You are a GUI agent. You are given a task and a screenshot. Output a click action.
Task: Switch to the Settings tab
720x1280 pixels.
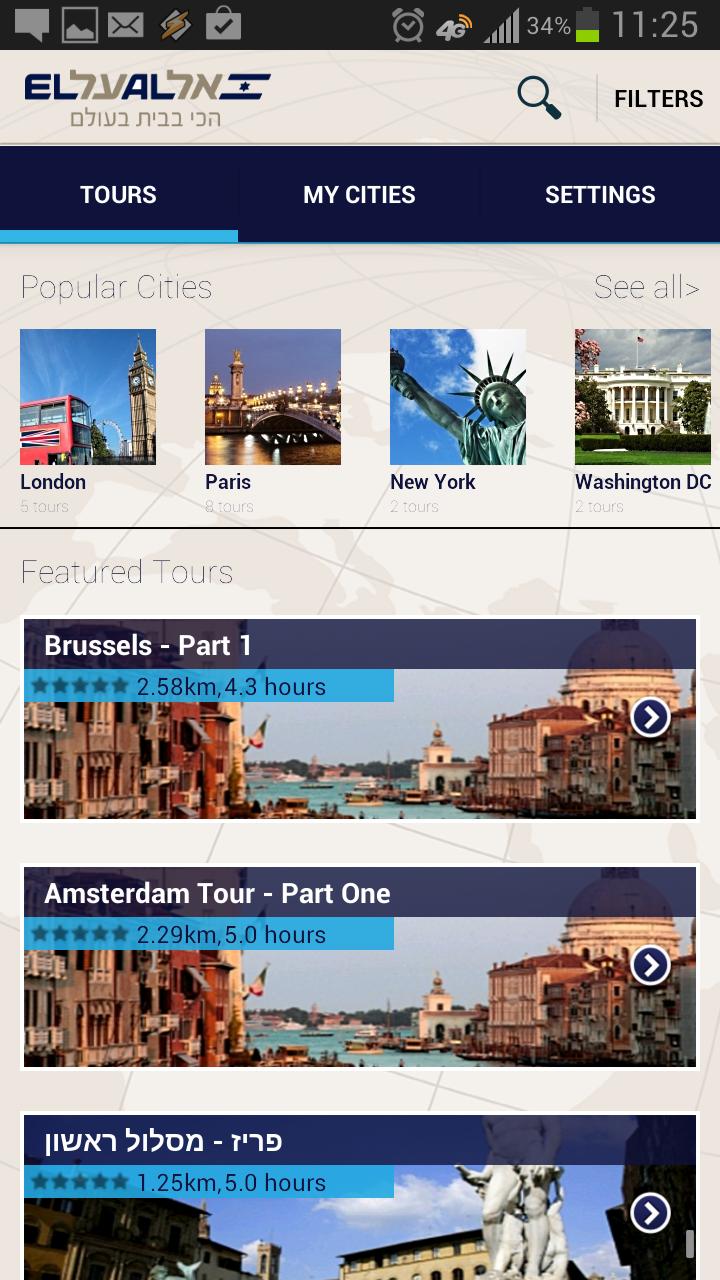pyautogui.click(x=600, y=195)
